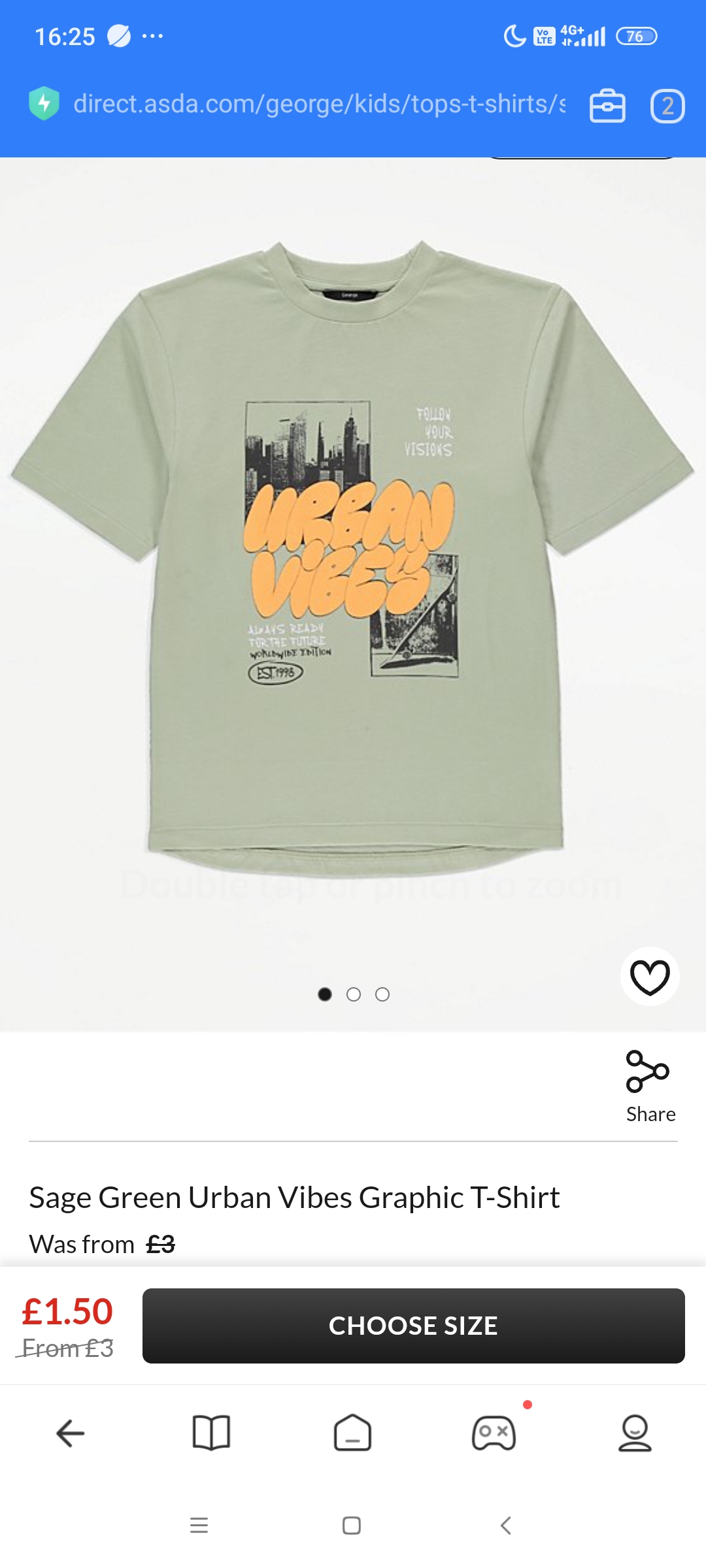This screenshot has height=1568, width=706.
Task: Go back using browser back arrow
Action: click(71, 1433)
